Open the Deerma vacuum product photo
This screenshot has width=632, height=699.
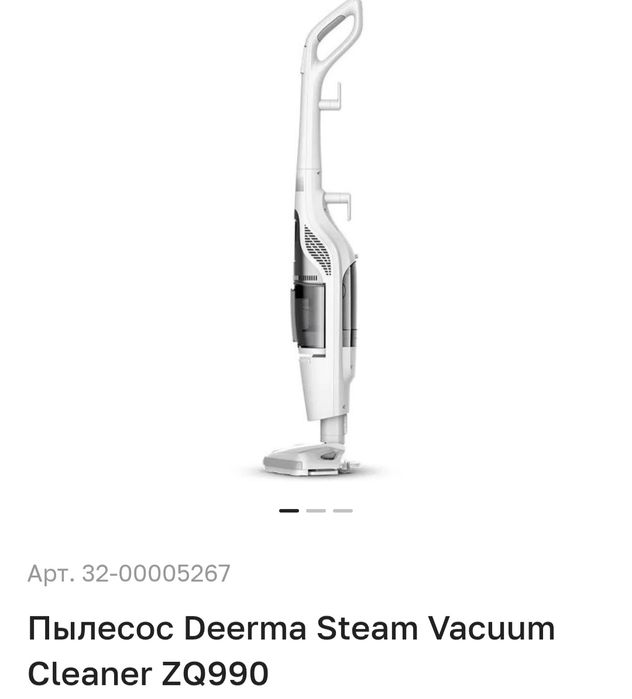[316, 240]
